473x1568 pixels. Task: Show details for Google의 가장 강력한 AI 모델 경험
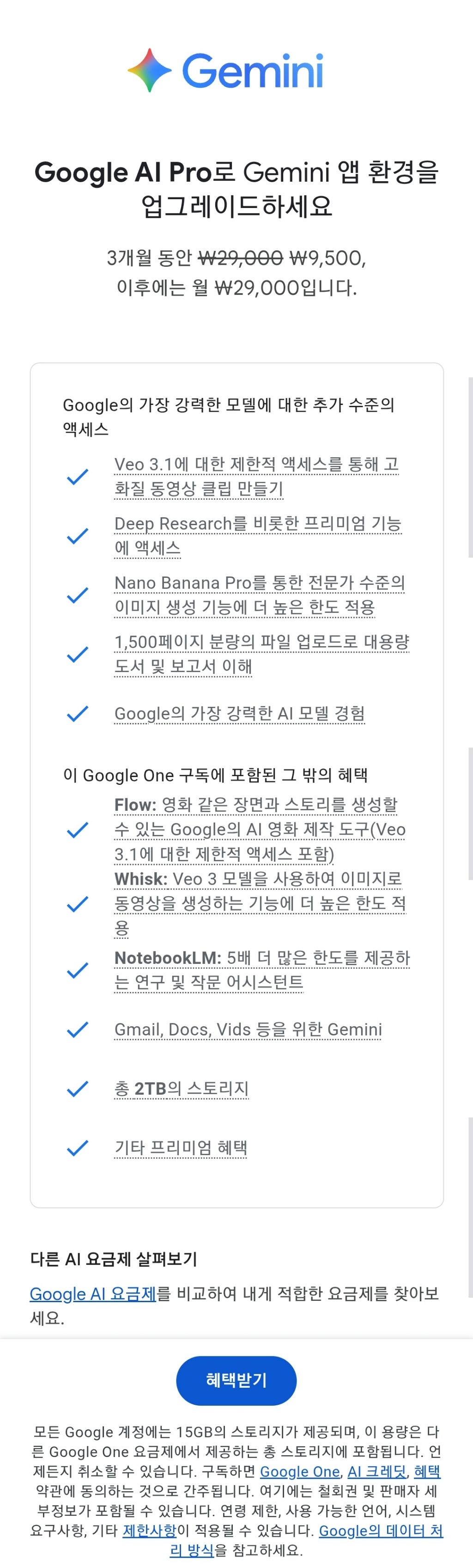tap(240, 713)
